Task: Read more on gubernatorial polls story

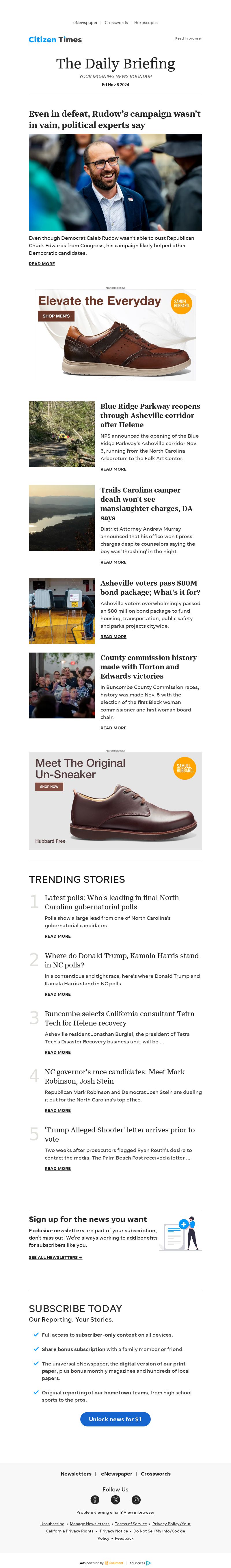Action: point(57,936)
